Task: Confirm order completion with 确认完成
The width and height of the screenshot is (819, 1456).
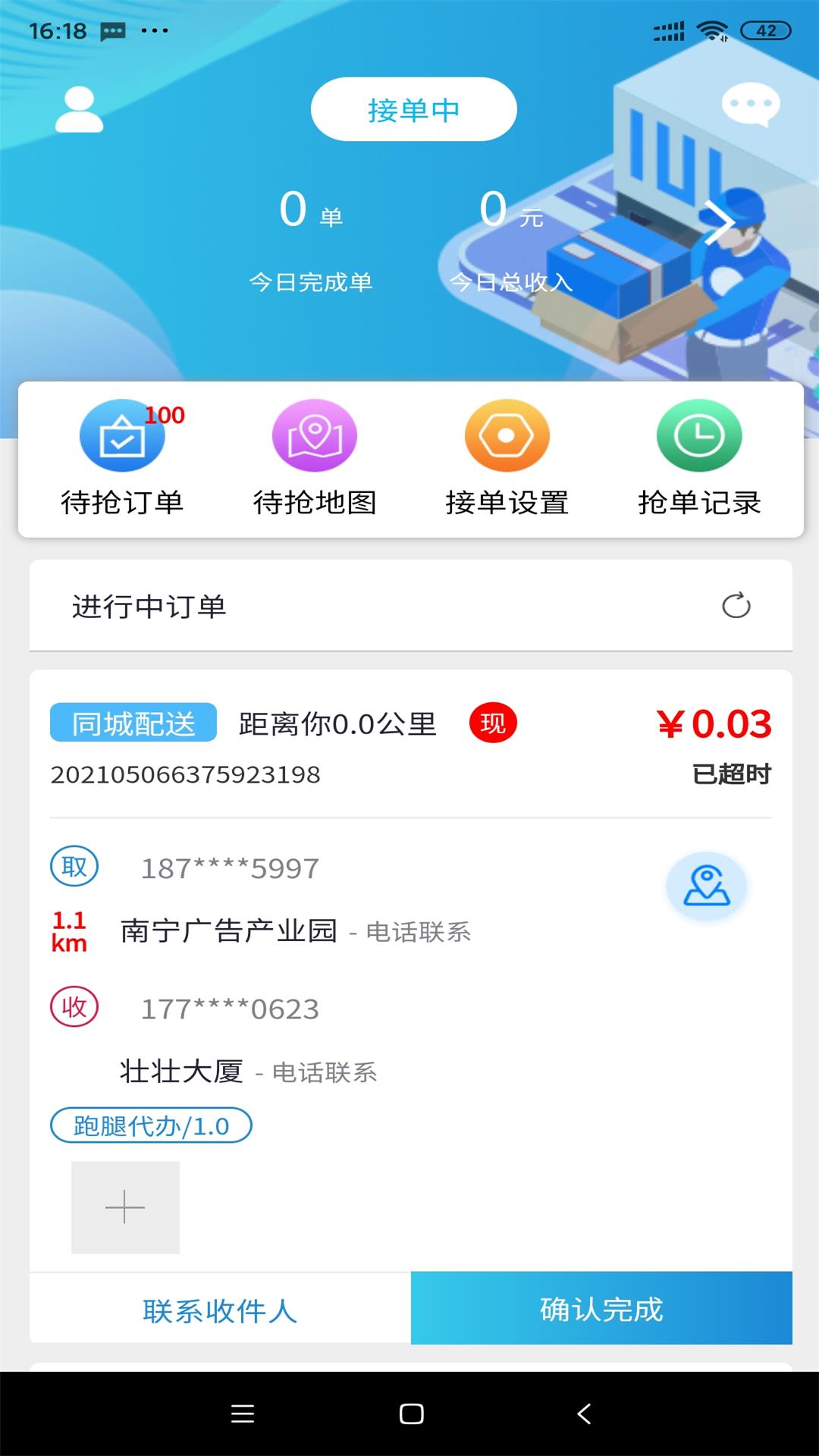Action: pyautogui.click(x=601, y=1309)
